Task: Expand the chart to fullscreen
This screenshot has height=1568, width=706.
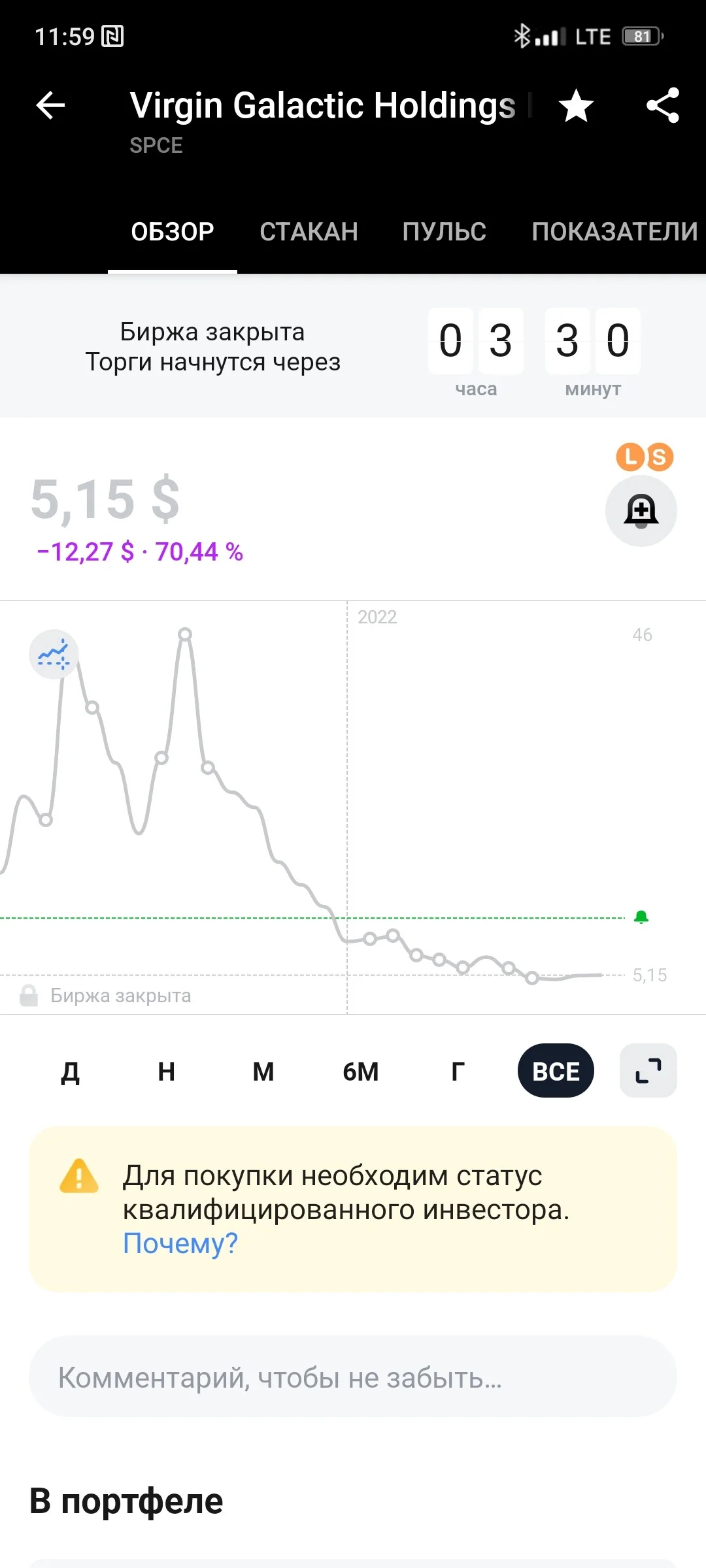Action: (x=648, y=1071)
